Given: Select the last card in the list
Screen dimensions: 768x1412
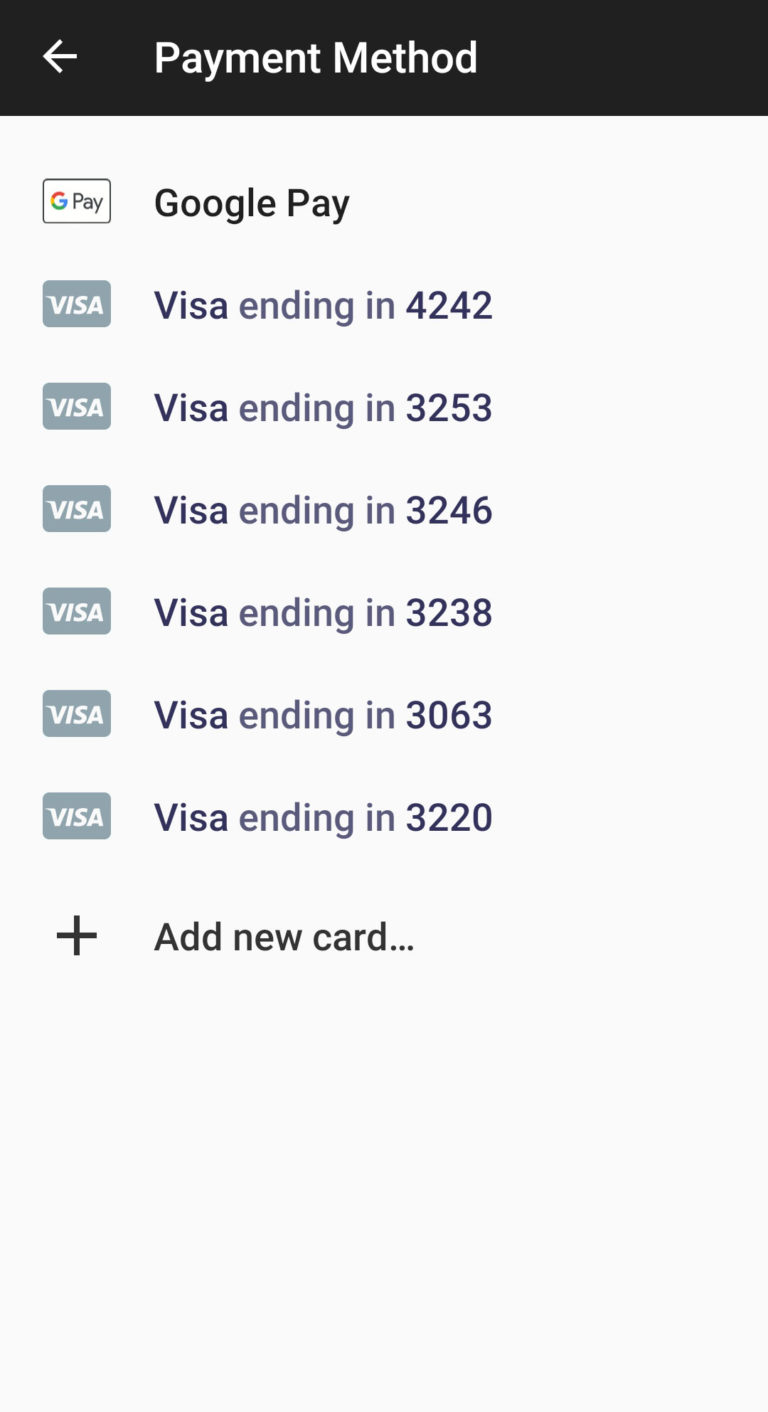Looking at the screenshot, I should 322,815.
